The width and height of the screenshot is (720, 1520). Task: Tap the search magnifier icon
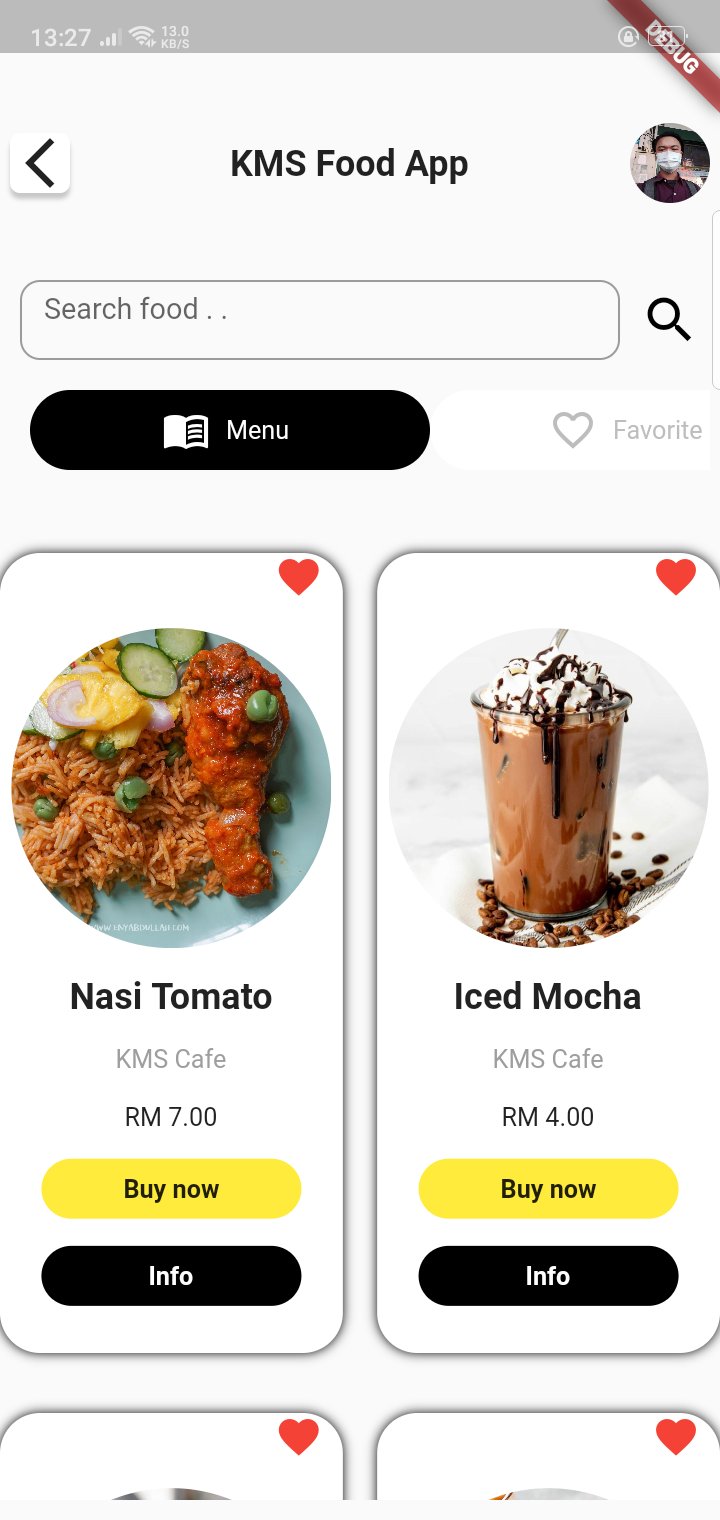669,320
